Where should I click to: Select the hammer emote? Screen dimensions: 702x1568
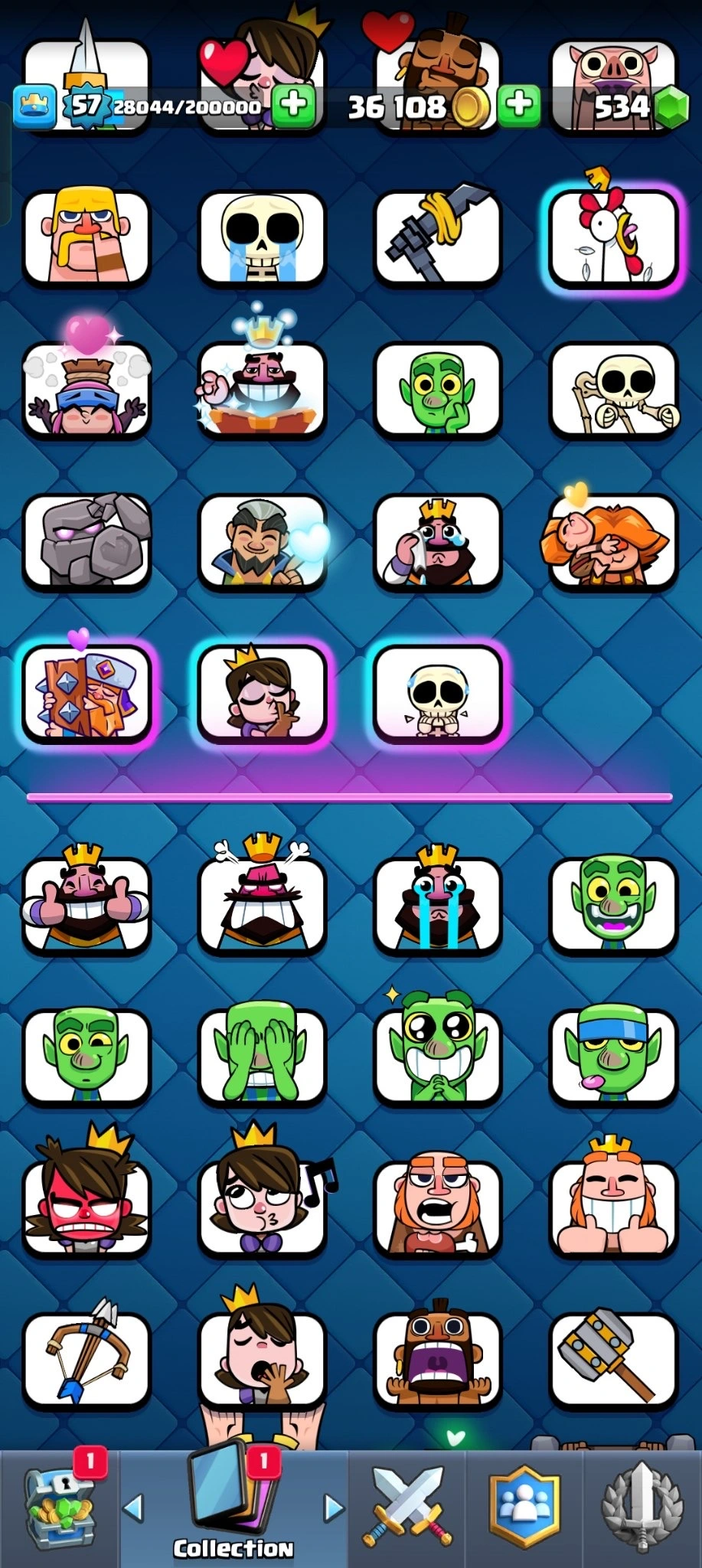[613, 1358]
